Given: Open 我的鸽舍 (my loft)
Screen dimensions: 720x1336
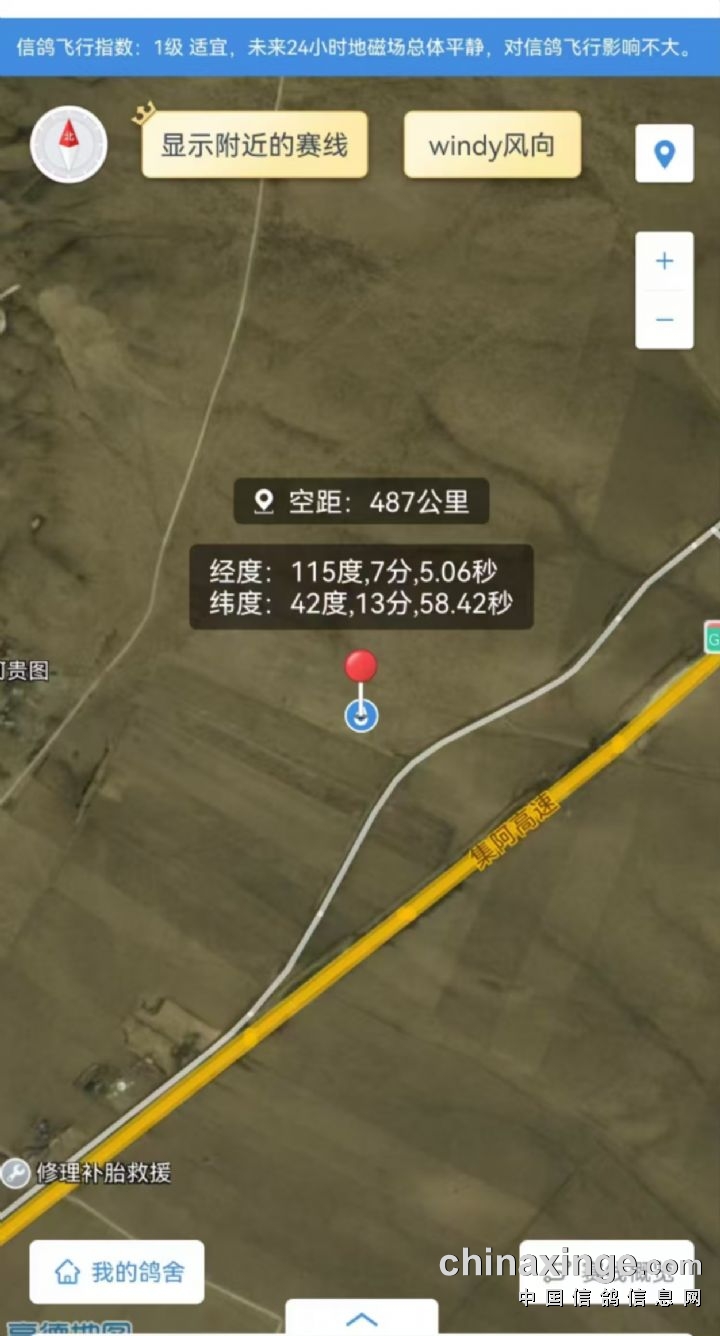Looking at the screenshot, I should coord(117,1272).
